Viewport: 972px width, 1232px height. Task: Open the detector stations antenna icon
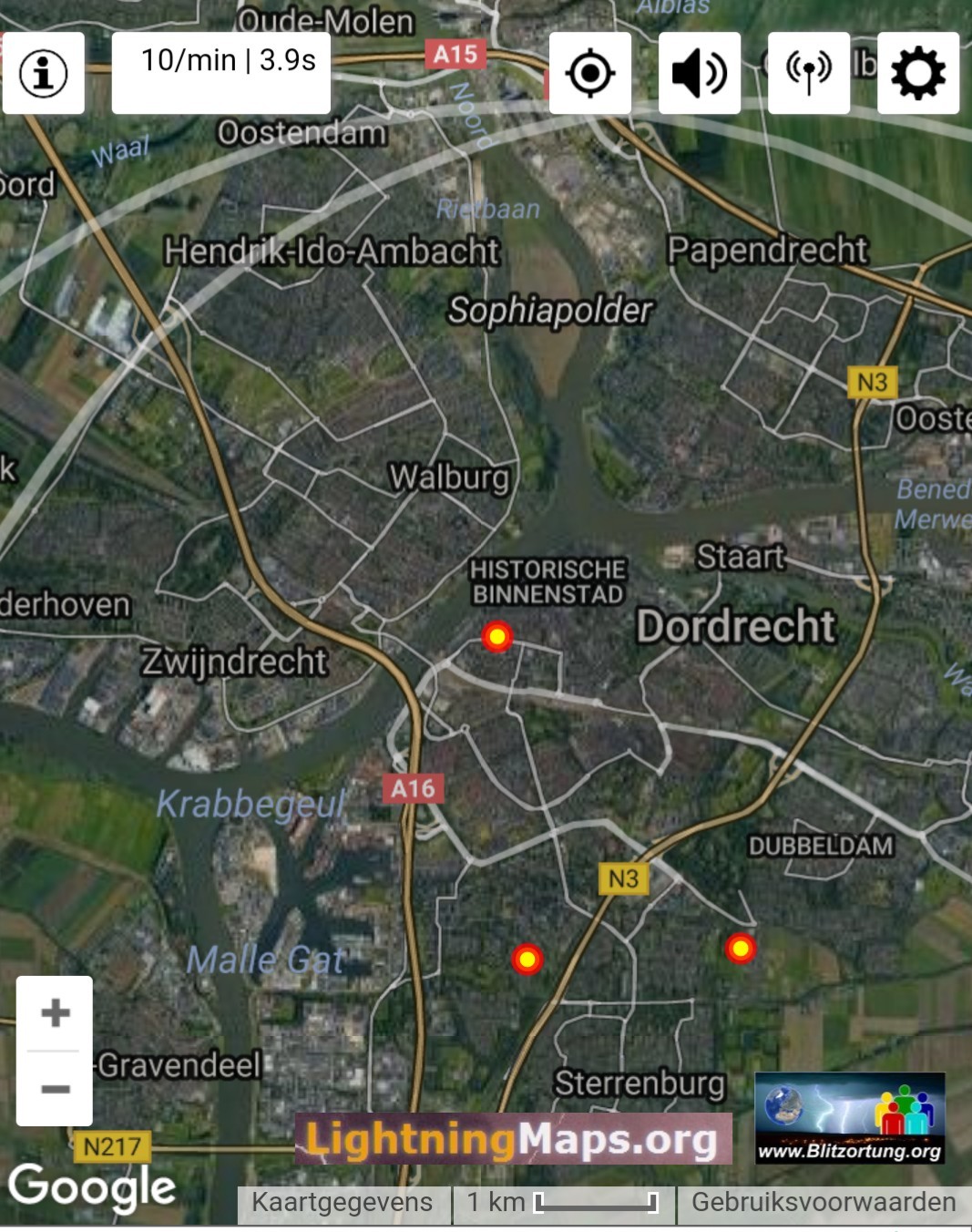(x=809, y=73)
